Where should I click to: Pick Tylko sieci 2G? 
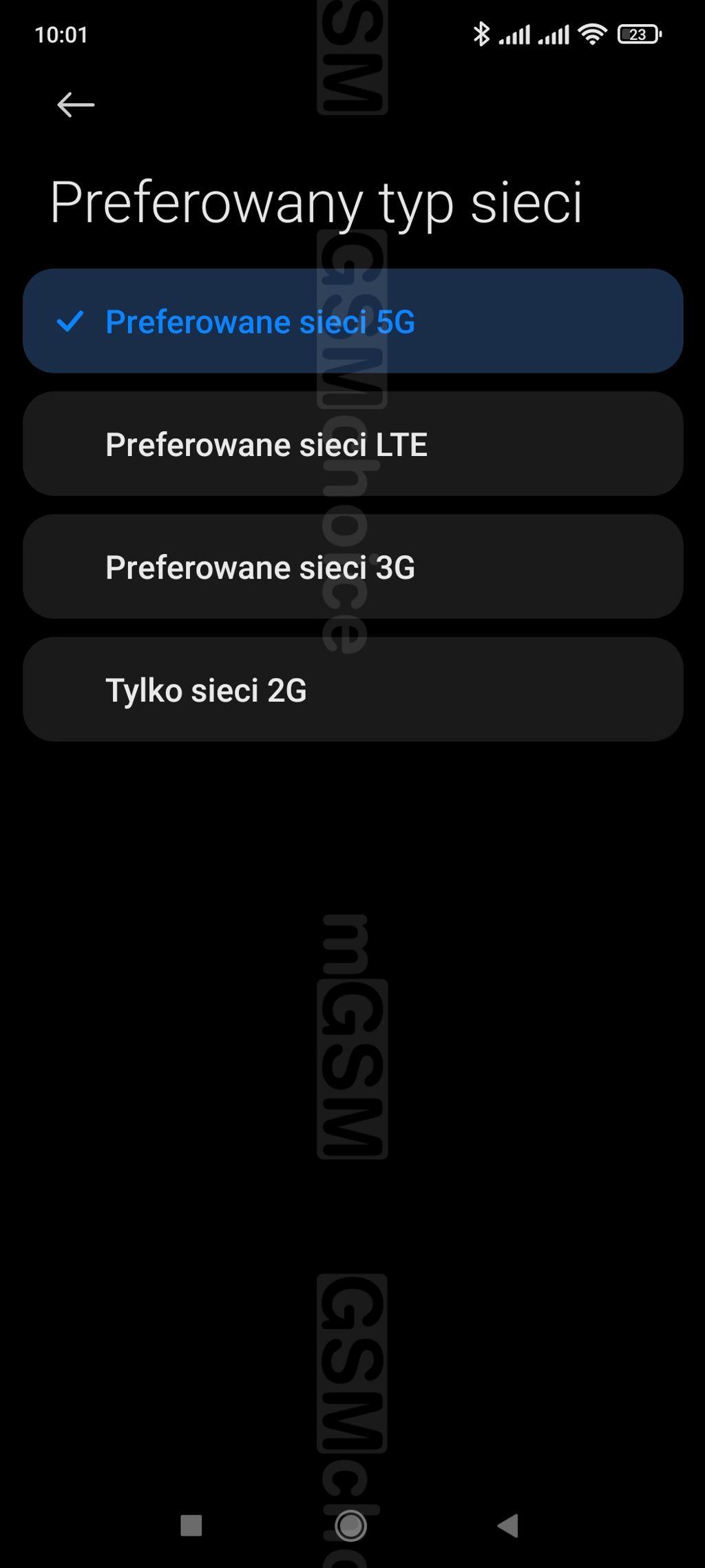click(x=352, y=689)
